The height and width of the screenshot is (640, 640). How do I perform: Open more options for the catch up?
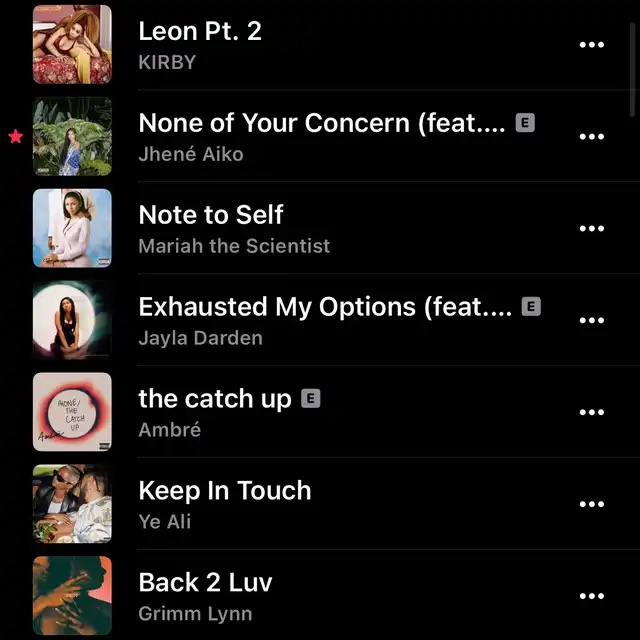click(x=592, y=413)
